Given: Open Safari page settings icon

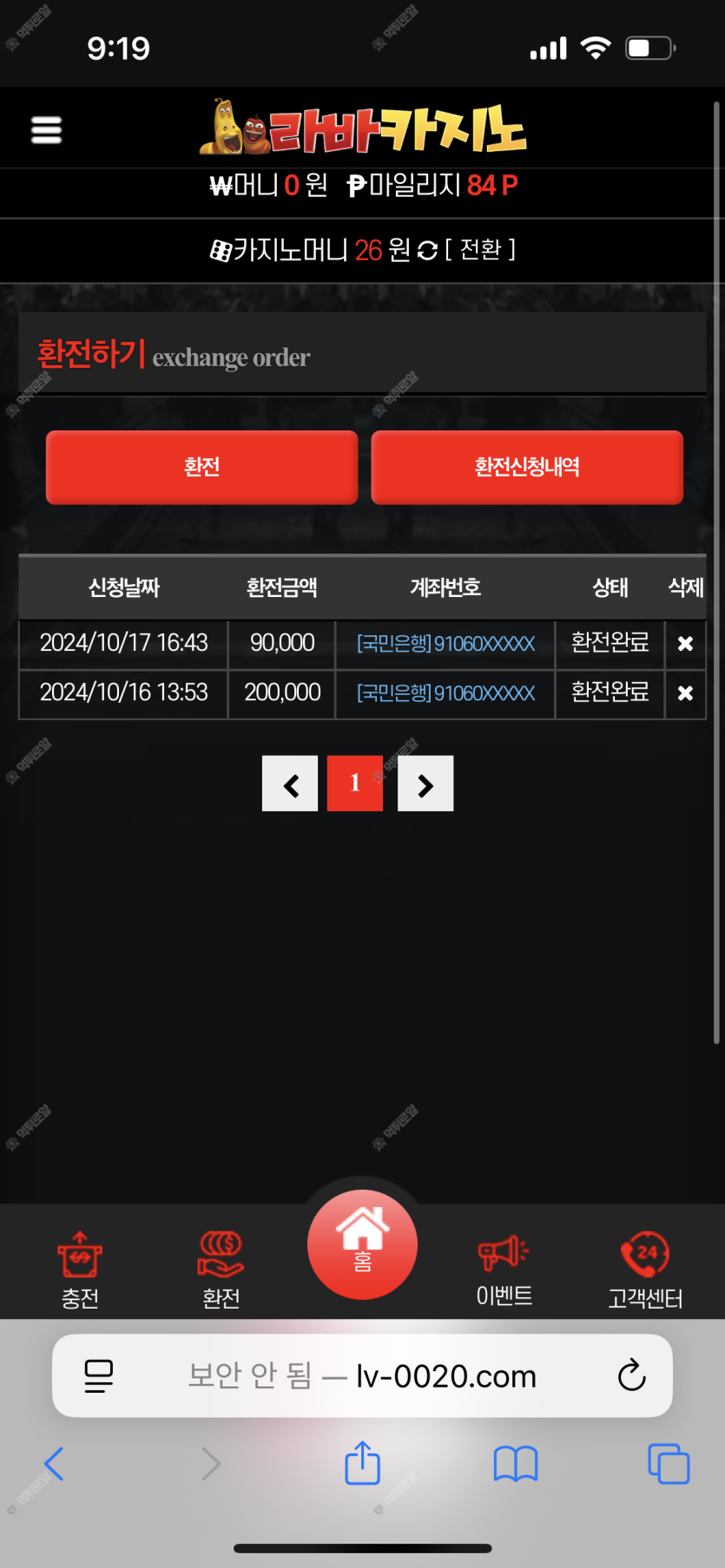Looking at the screenshot, I should 98,1375.
